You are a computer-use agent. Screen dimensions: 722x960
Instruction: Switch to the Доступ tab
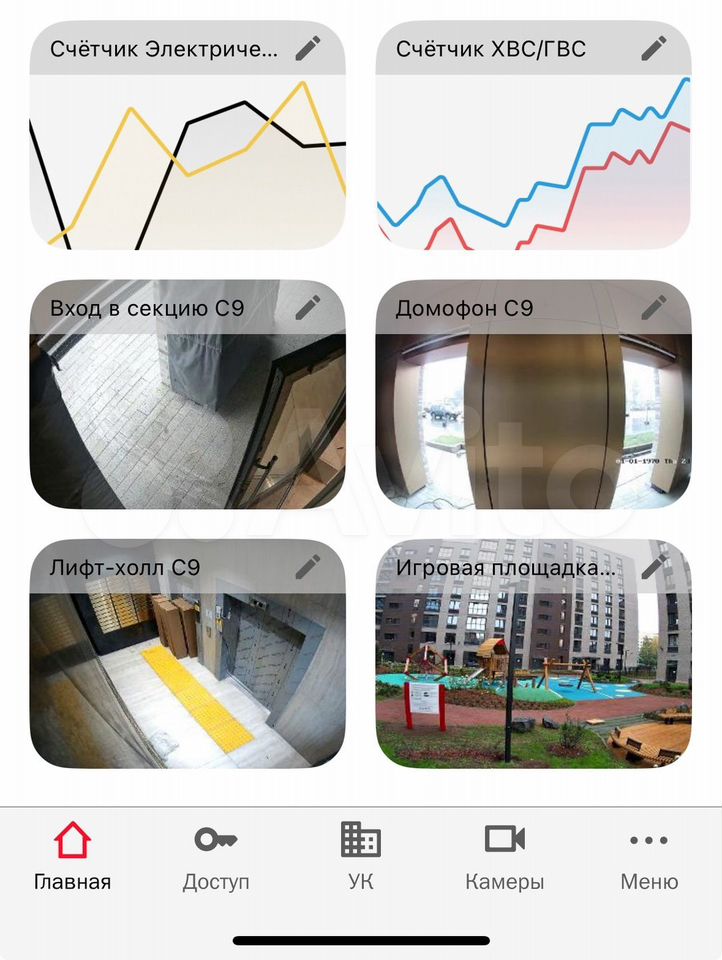click(216, 857)
